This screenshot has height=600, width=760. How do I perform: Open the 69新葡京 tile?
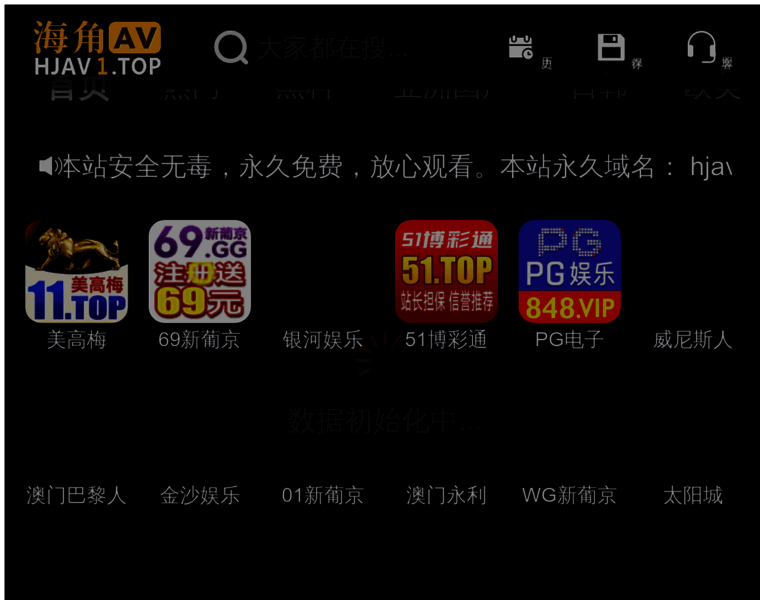pyautogui.click(x=199, y=272)
